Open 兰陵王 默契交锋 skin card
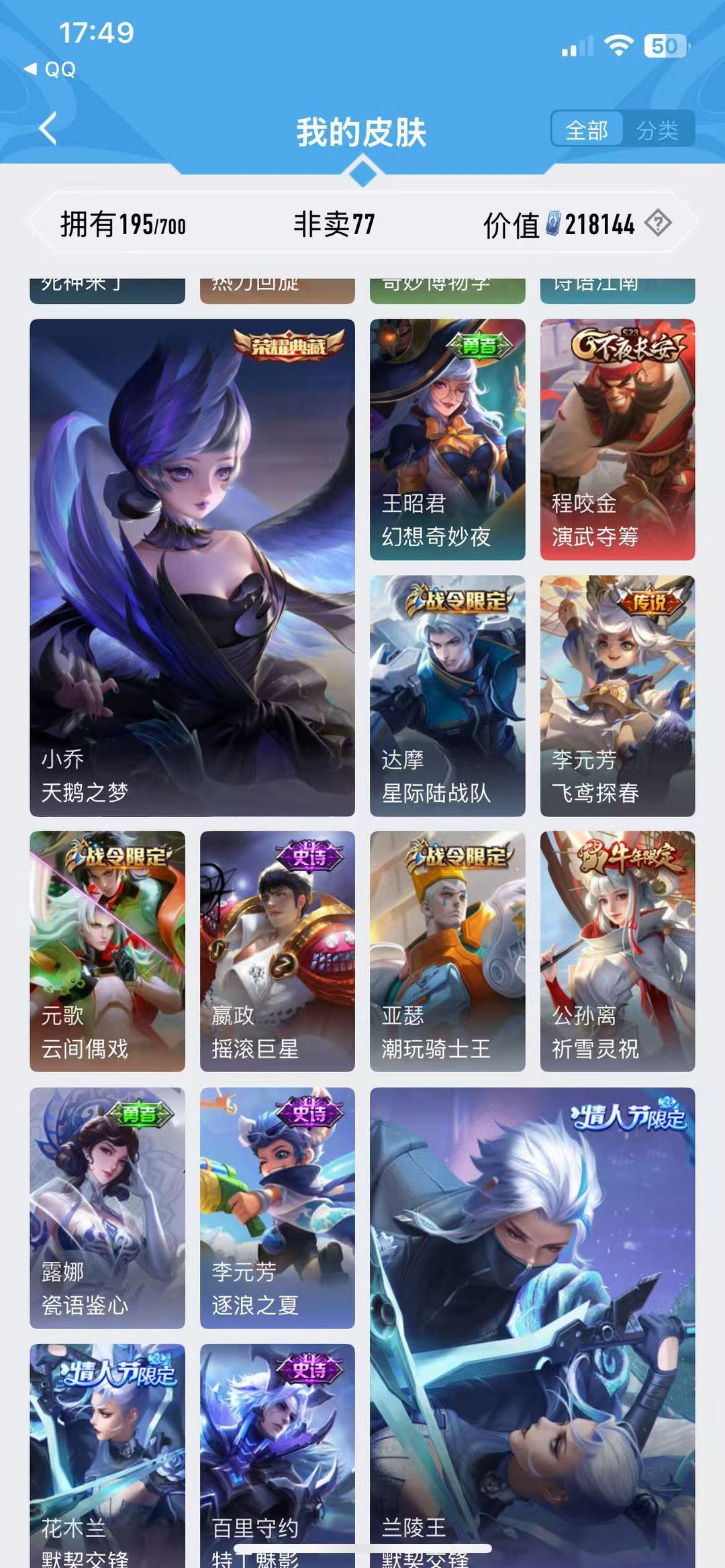The width and height of the screenshot is (725, 1568). coord(532,1328)
